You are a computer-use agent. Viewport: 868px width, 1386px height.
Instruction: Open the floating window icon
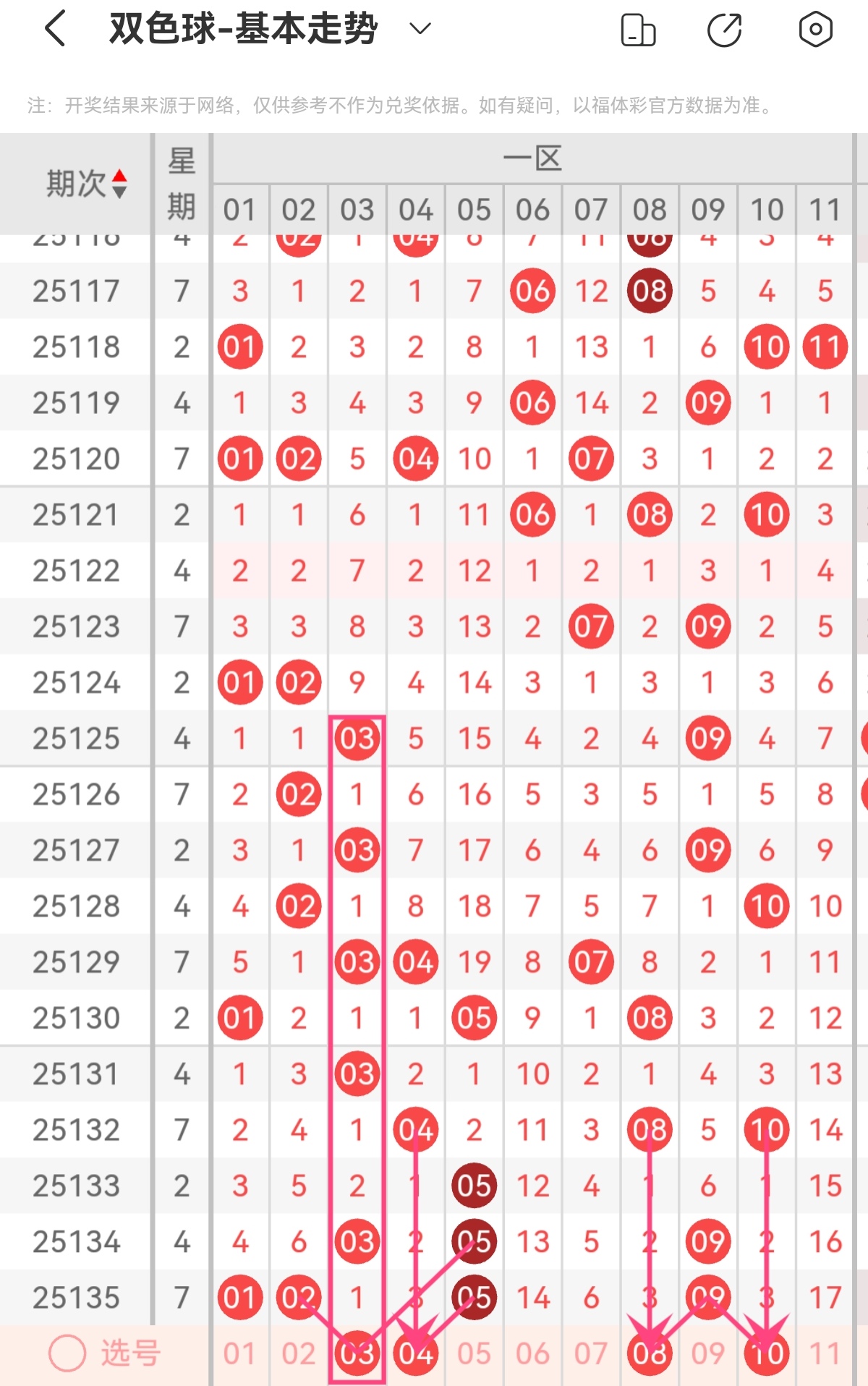click(x=639, y=29)
